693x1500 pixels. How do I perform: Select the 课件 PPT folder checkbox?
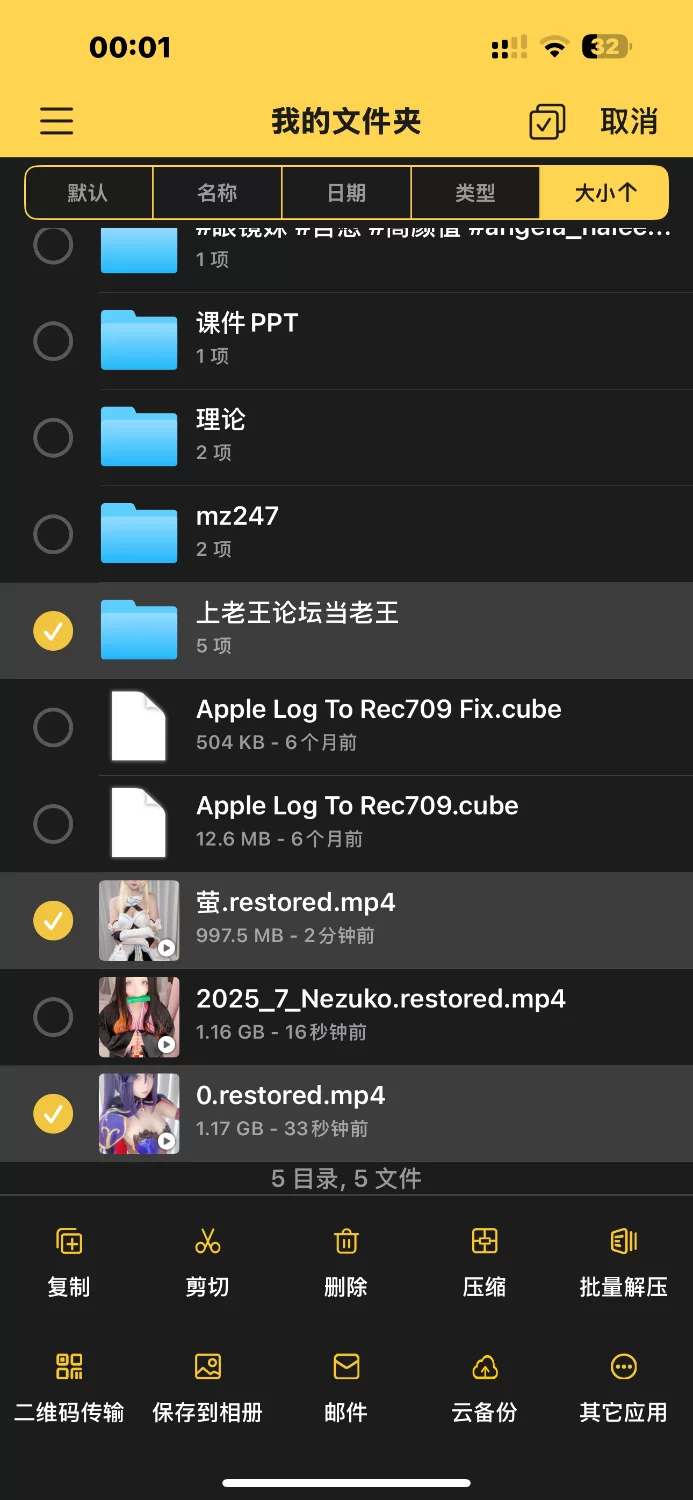pyautogui.click(x=53, y=341)
